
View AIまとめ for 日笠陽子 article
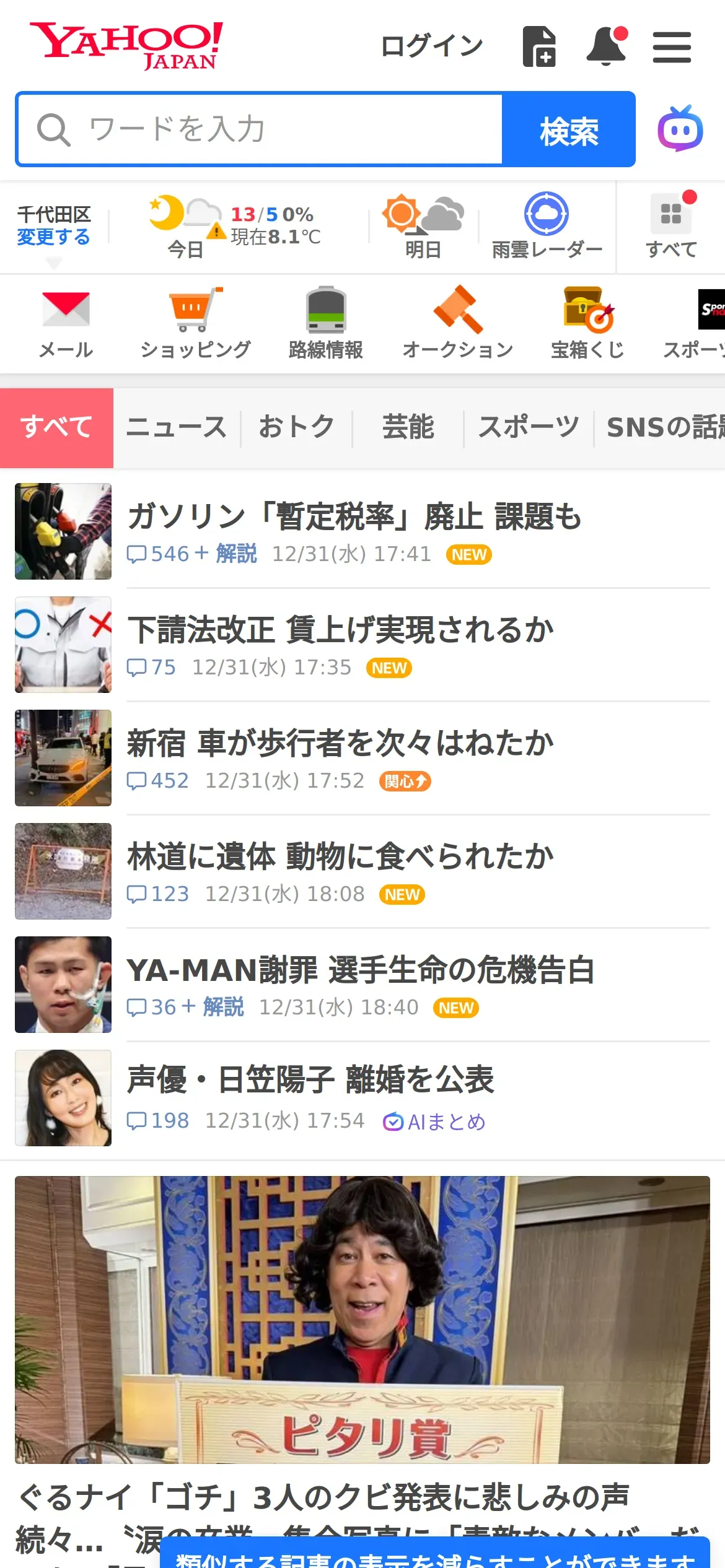(434, 1122)
